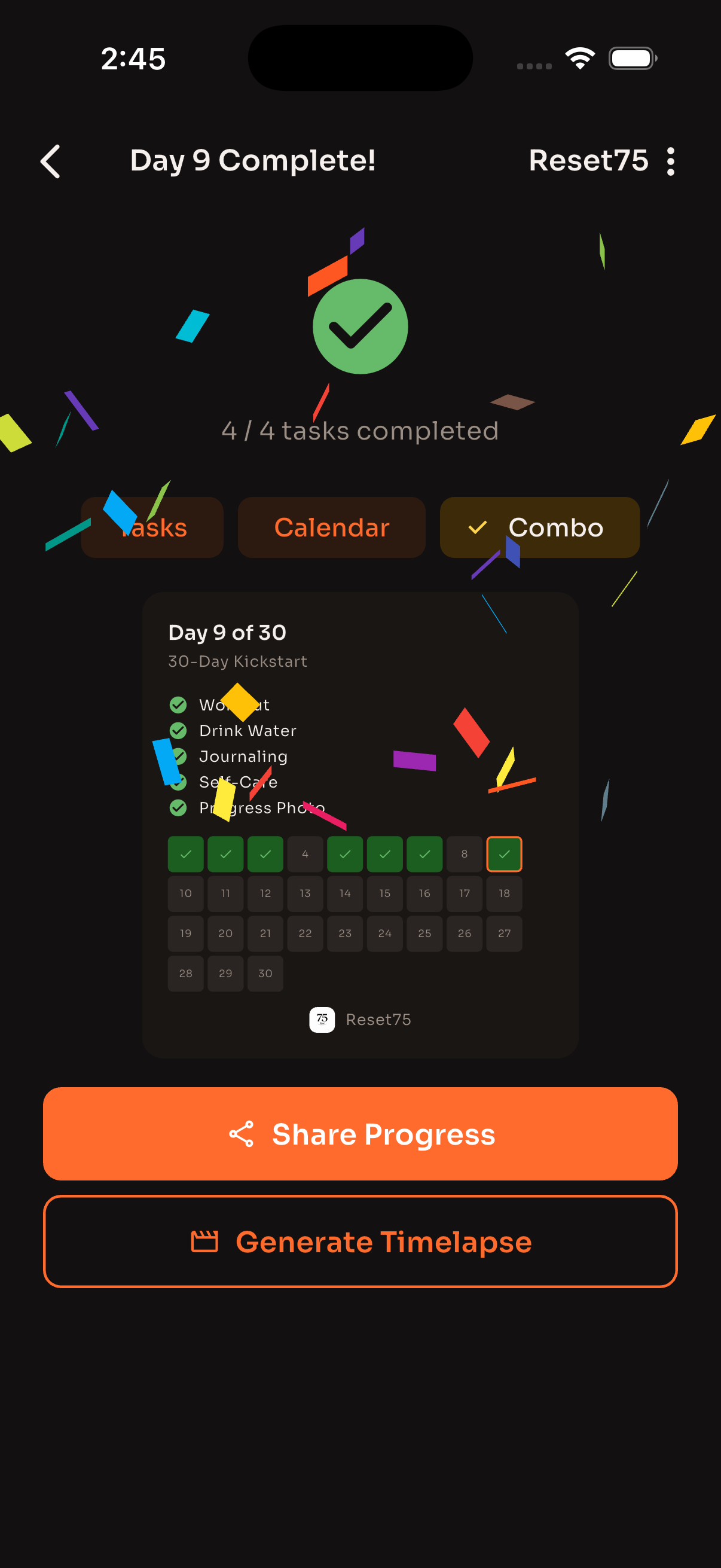Image resolution: width=721 pixels, height=1568 pixels.
Task: Open the three-dot overflow menu
Action: point(670,161)
